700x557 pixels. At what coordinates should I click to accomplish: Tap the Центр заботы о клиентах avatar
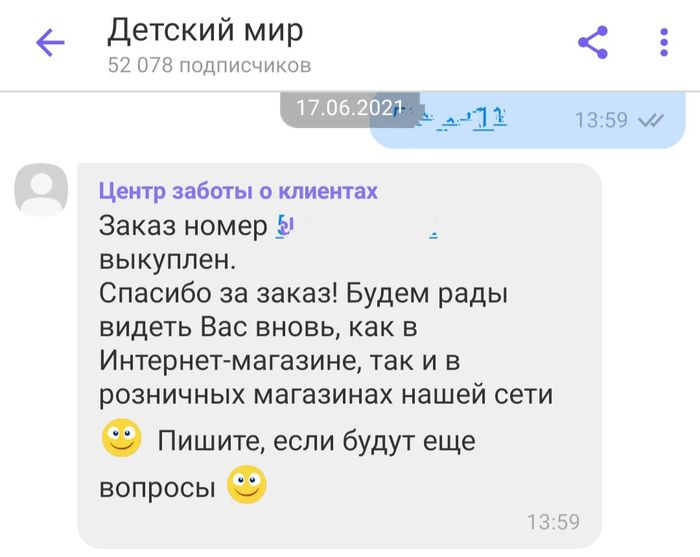[x=41, y=190]
